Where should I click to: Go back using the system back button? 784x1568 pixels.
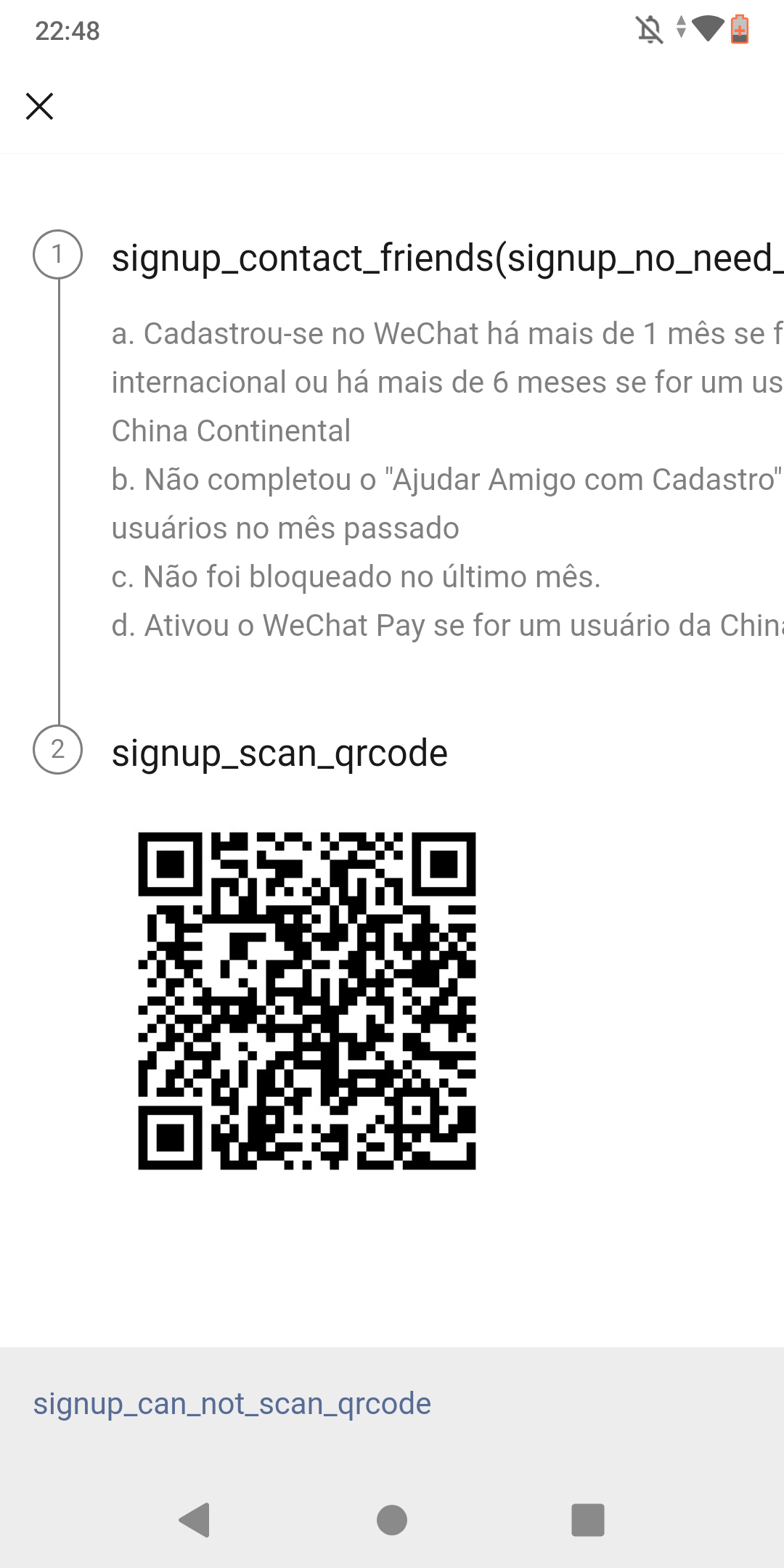[x=195, y=1519]
